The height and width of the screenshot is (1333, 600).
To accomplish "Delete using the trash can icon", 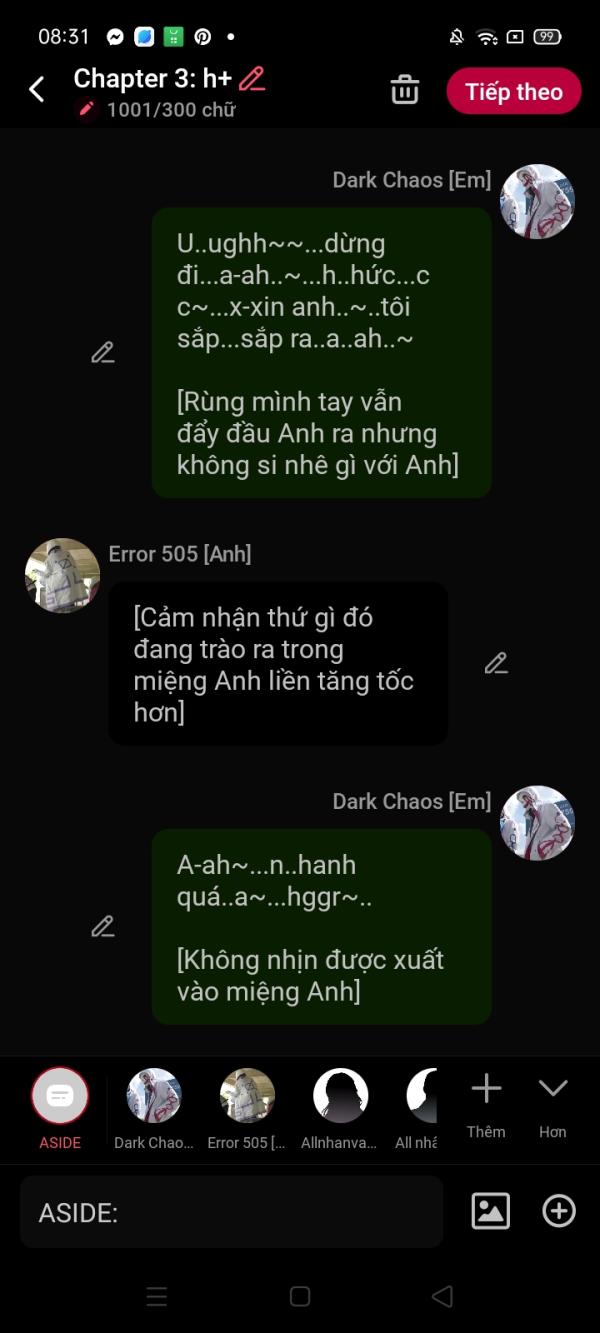I will 405,90.
